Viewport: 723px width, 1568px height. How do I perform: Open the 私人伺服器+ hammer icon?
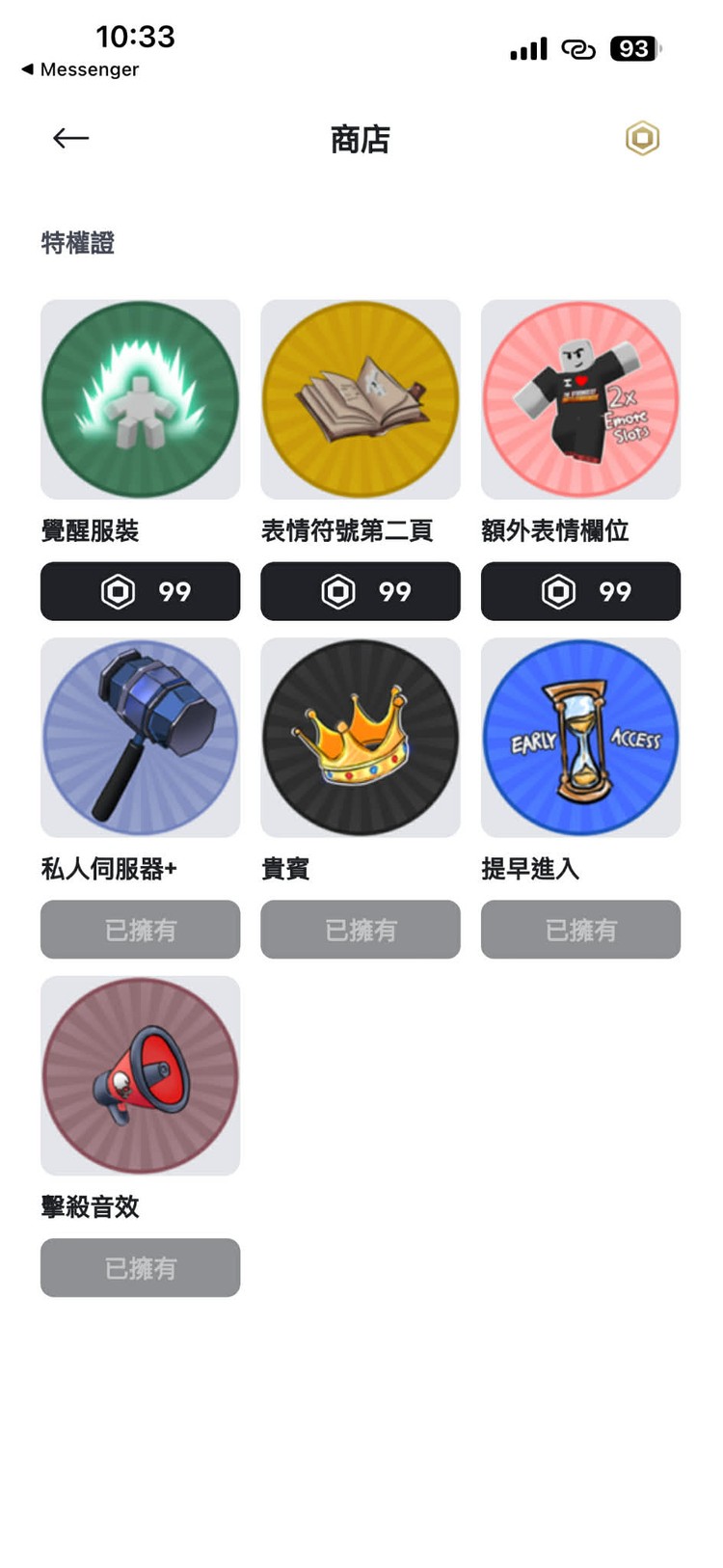point(139,738)
